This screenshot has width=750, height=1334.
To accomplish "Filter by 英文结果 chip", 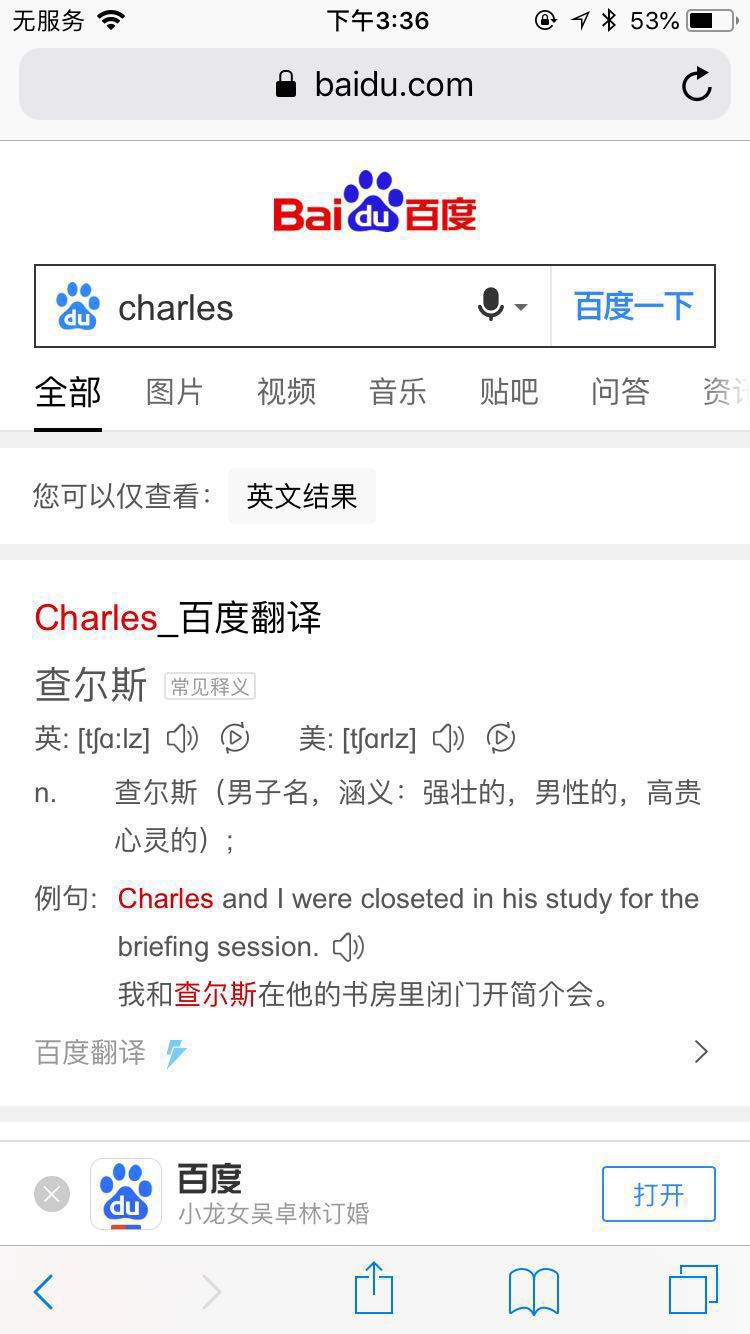I will point(302,496).
